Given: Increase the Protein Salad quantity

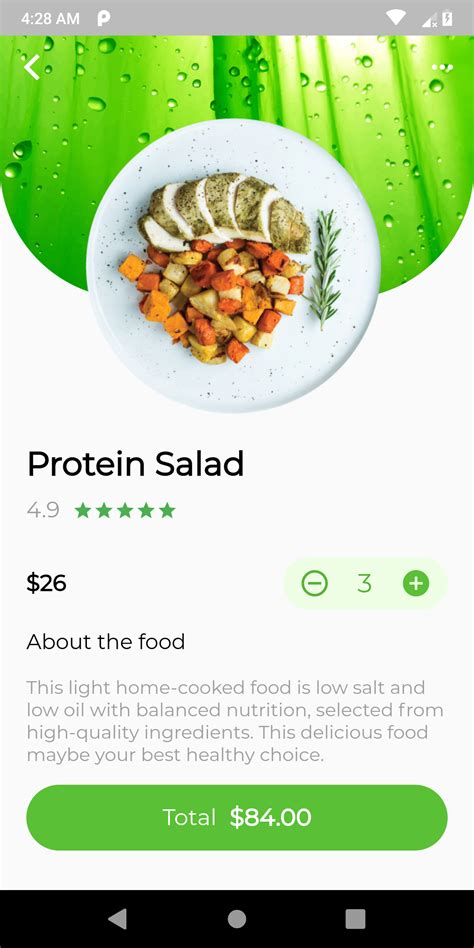Looking at the screenshot, I should tap(416, 583).
